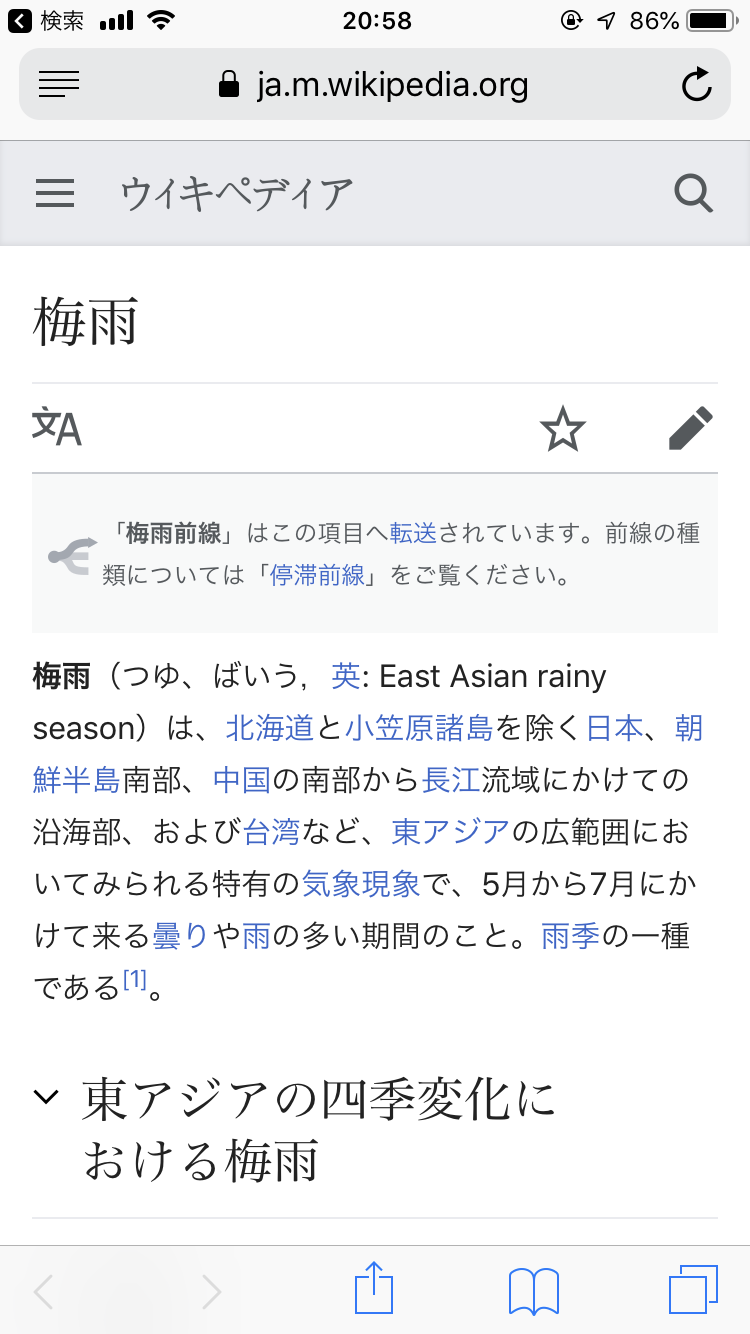
Task: Open Safari reader view icon
Action: [x=59, y=85]
